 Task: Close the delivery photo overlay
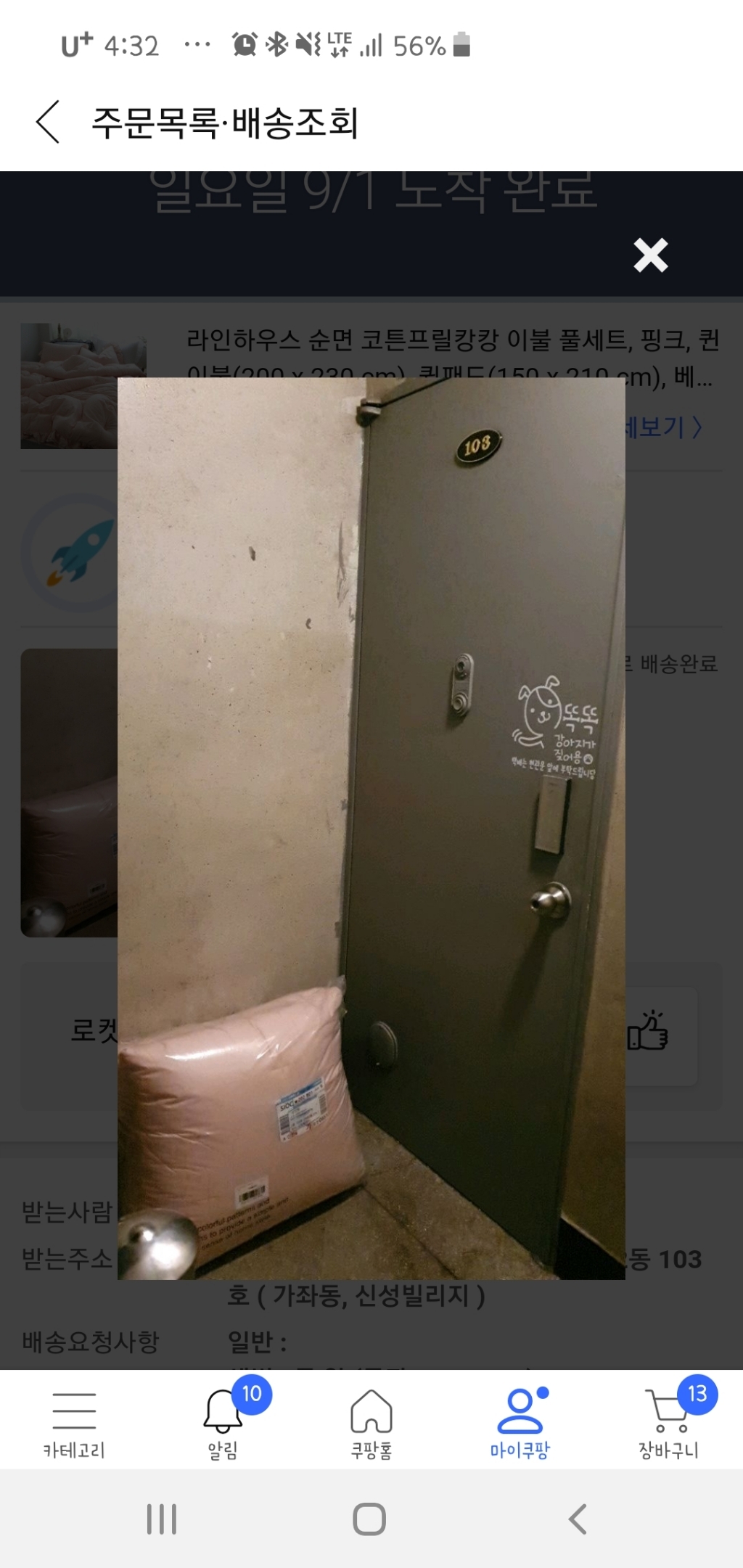(650, 255)
